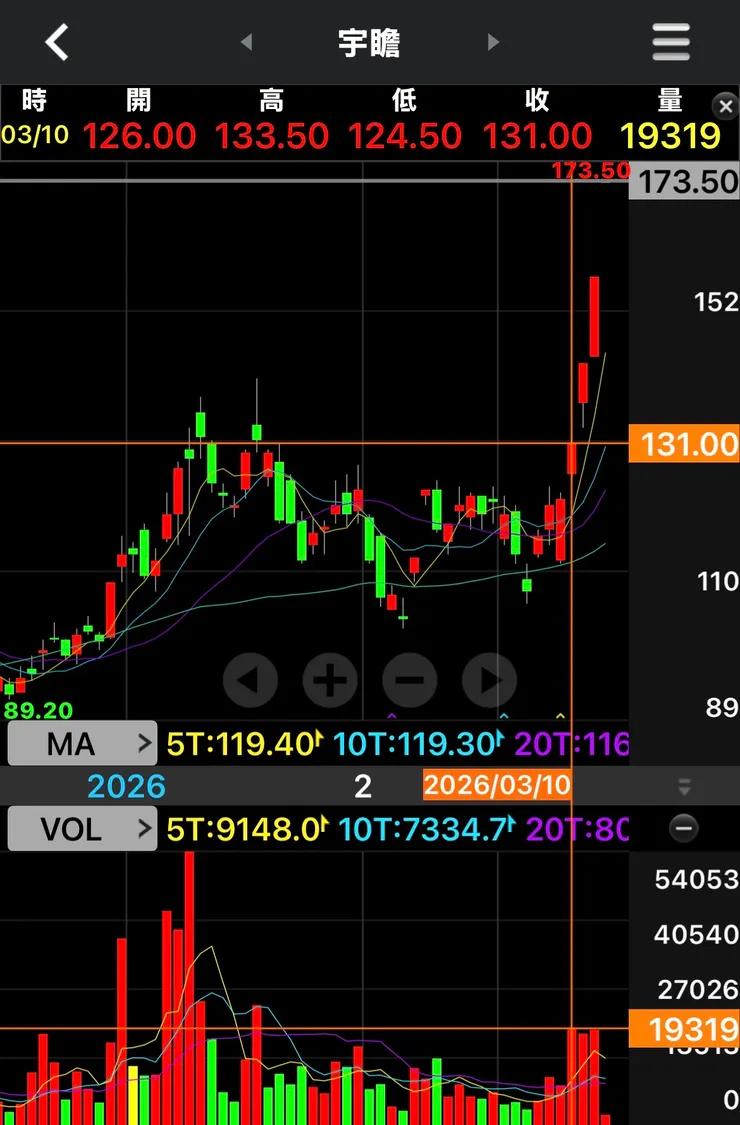The height and width of the screenshot is (1125, 740).
Task: Open the hamburger menu
Action: tap(671, 43)
